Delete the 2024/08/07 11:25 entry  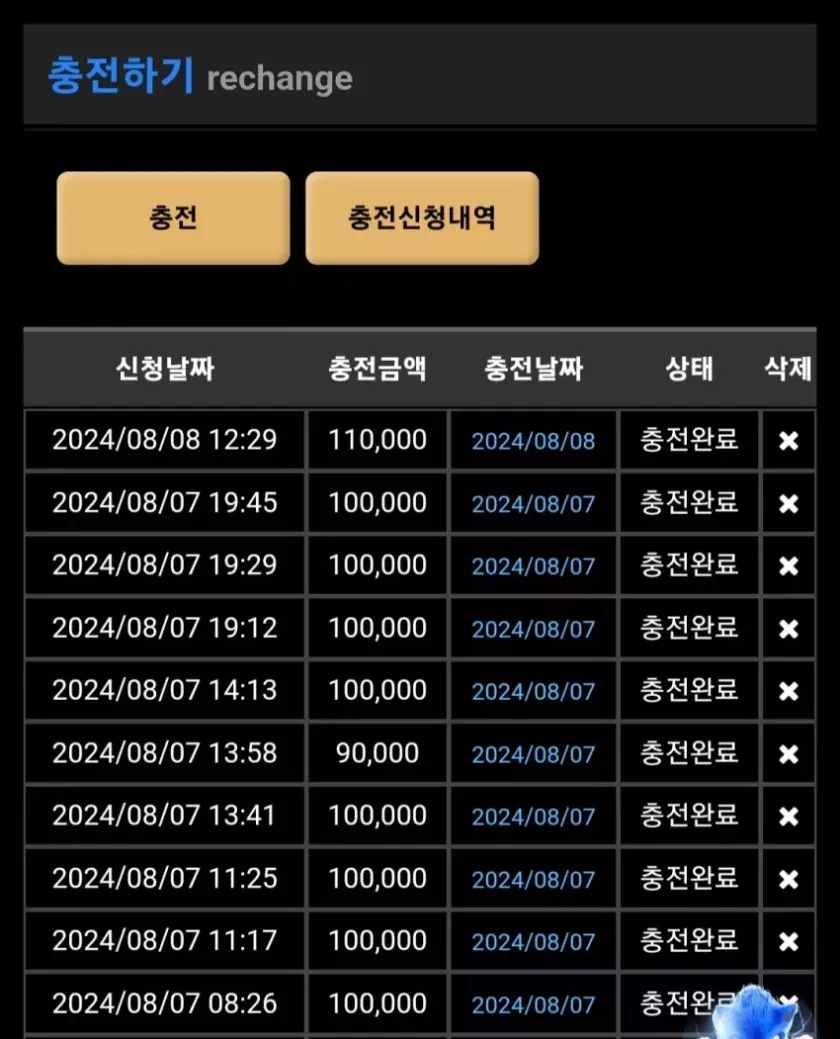click(x=789, y=879)
